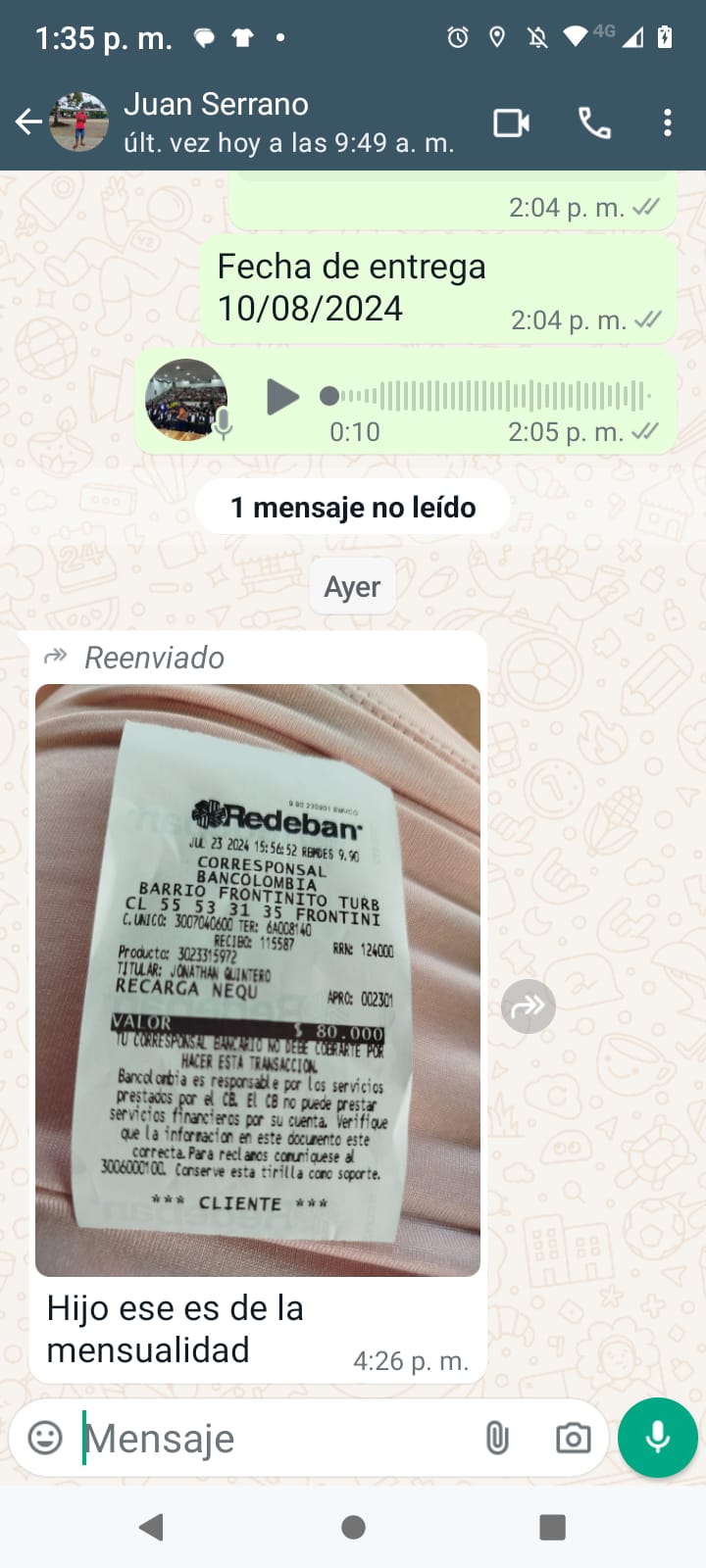Show recent apps
The height and width of the screenshot is (1568, 706).
pyautogui.click(x=553, y=1527)
